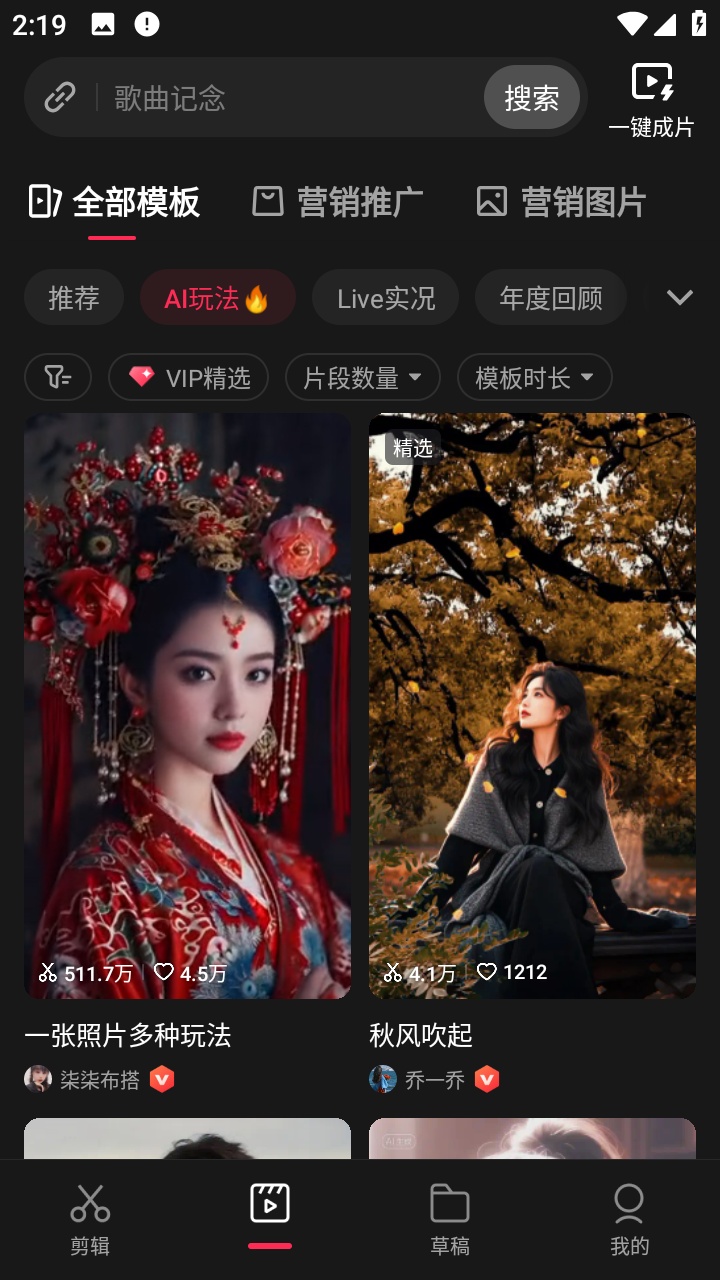
Task: Tap the 搜索 button
Action: pos(531,98)
